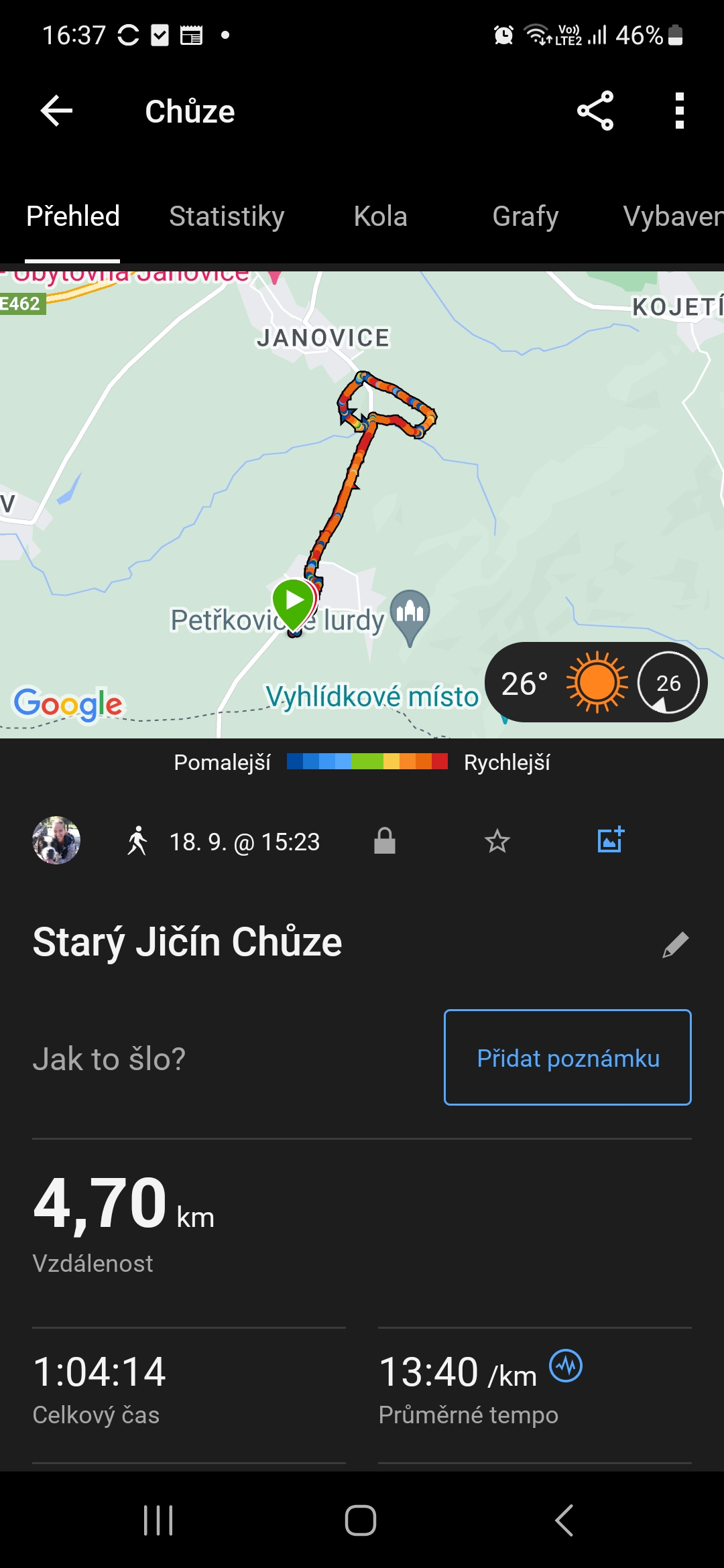Mark activity as favorite with star
Screen dimensions: 724x1568
pyautogui.click(x=497, y=840)
